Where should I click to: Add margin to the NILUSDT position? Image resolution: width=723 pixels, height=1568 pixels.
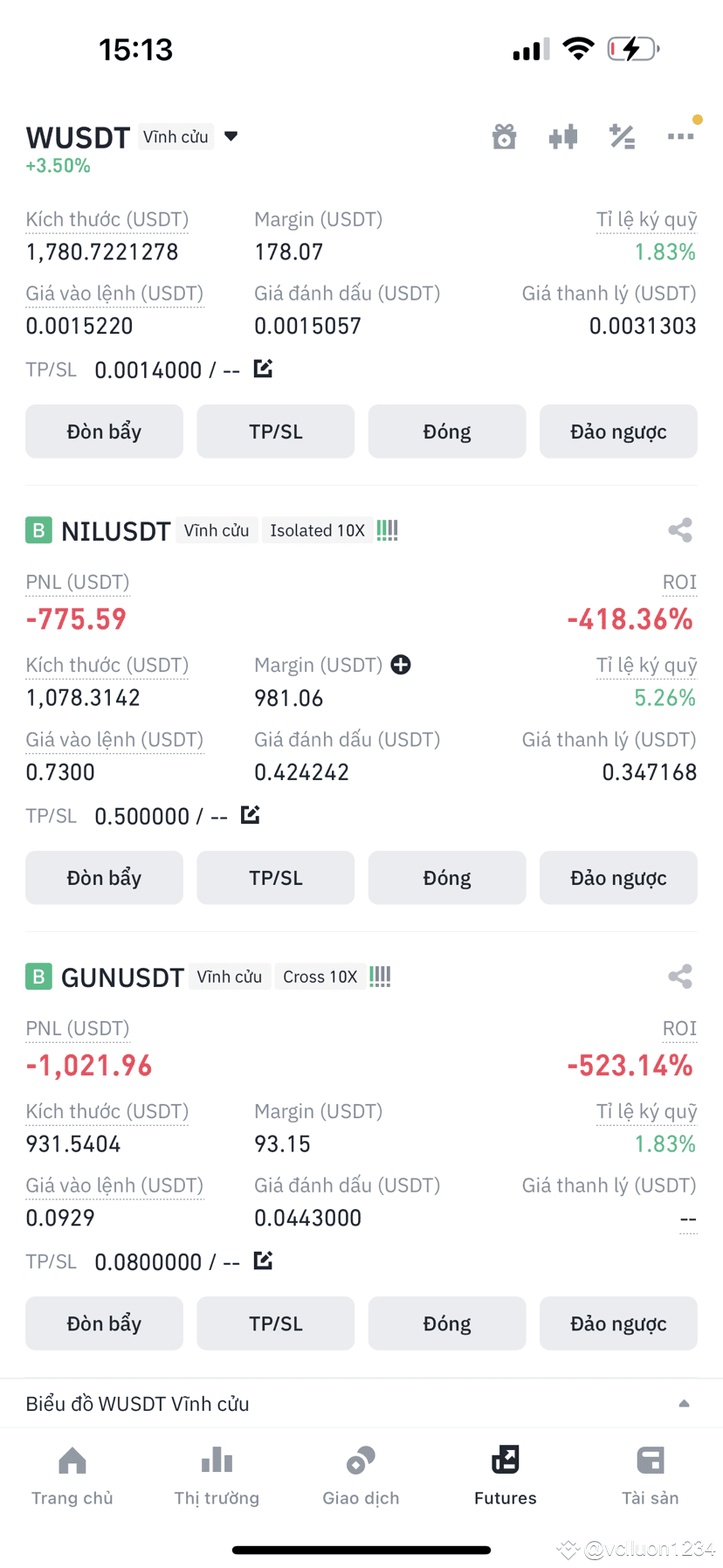click(x=401, y=665)
